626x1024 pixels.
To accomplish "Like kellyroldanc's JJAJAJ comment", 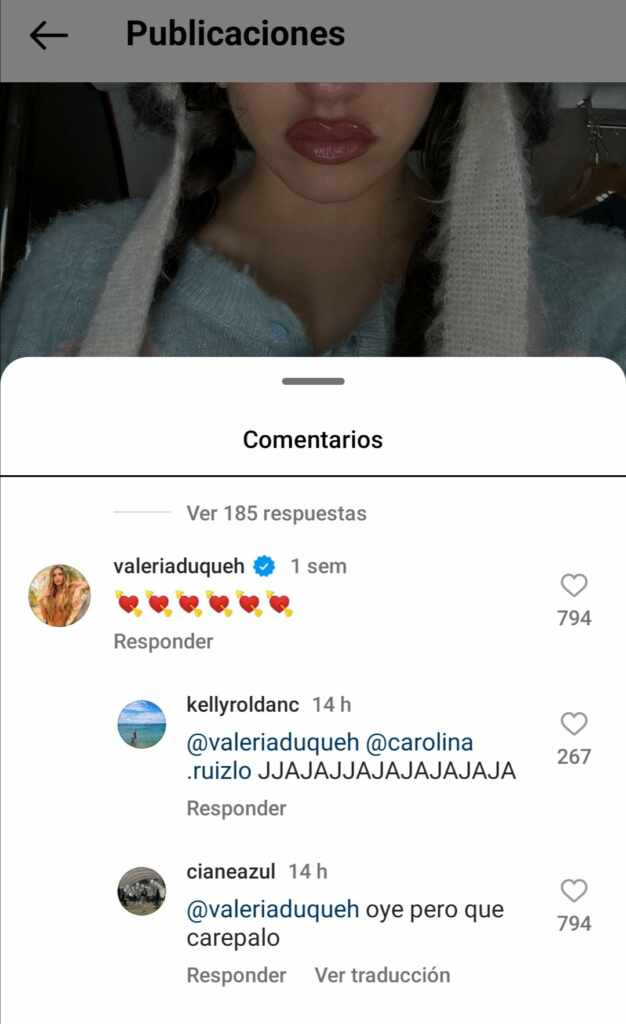I will [x=574, y=724].
